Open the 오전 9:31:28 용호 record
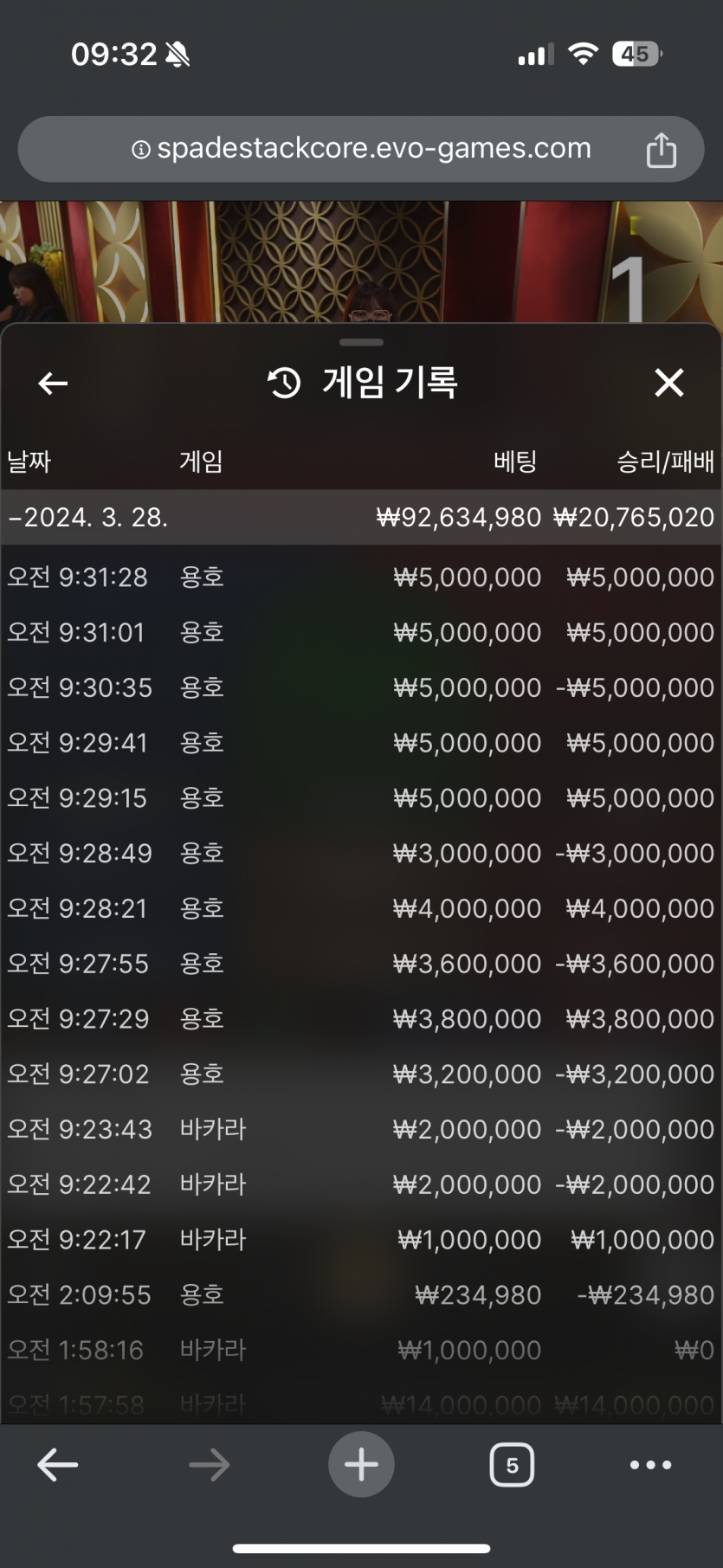Image resolution: width=723 pixels, height=1568 pixels. [x=361, y=578]
